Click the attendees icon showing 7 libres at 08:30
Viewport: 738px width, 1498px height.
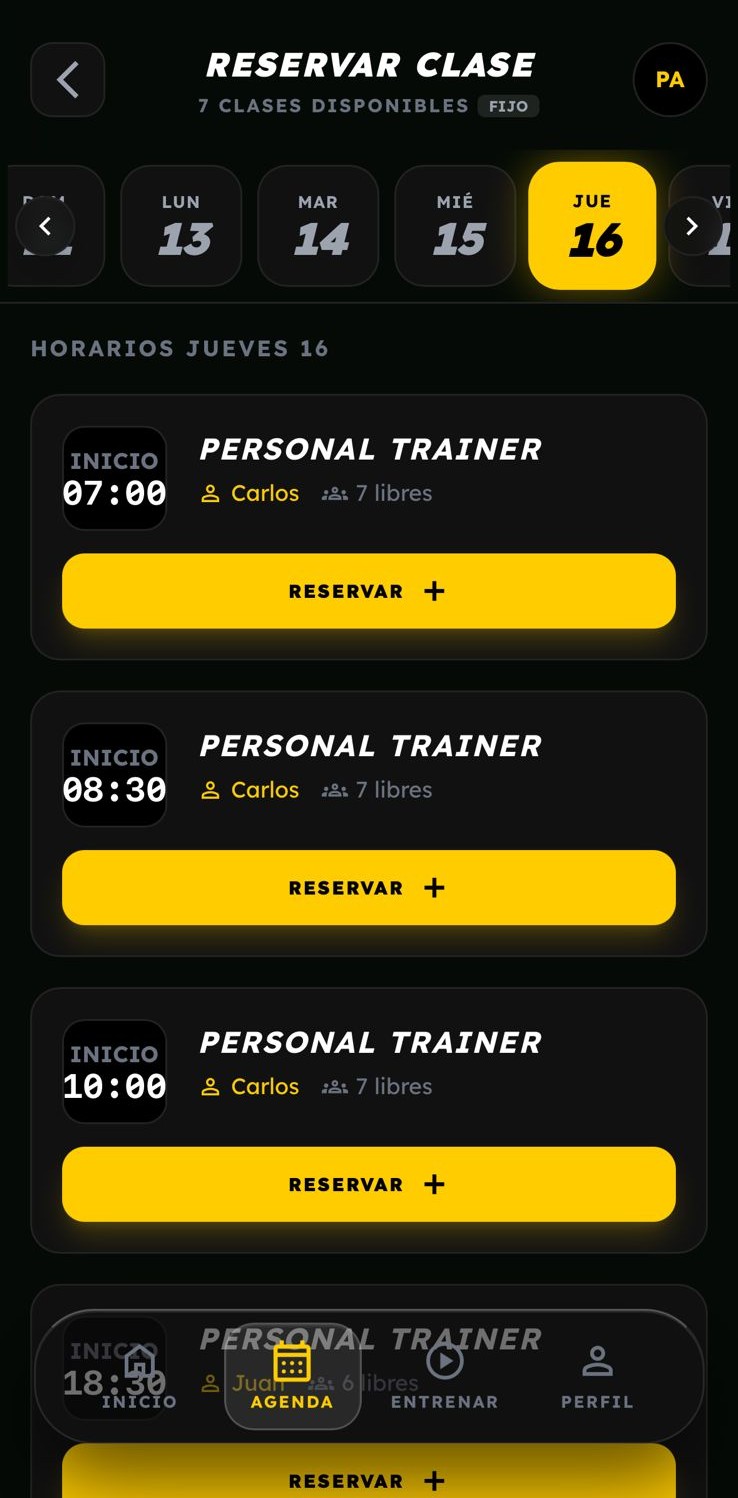coord(334,789)
